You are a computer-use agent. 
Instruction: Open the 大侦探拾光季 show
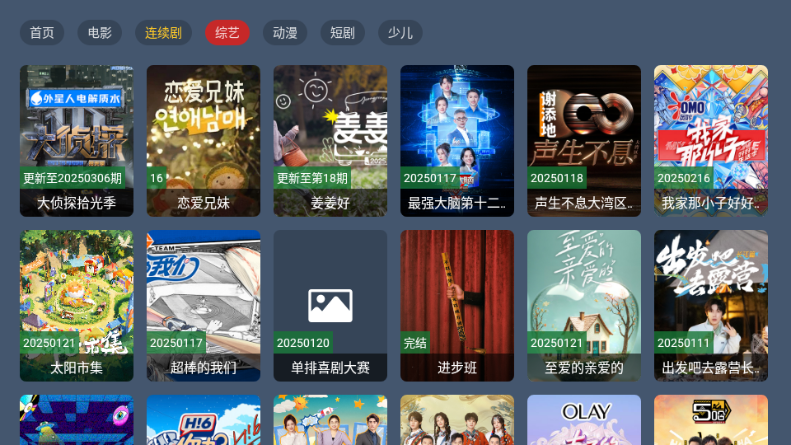[x=77, y=140]
